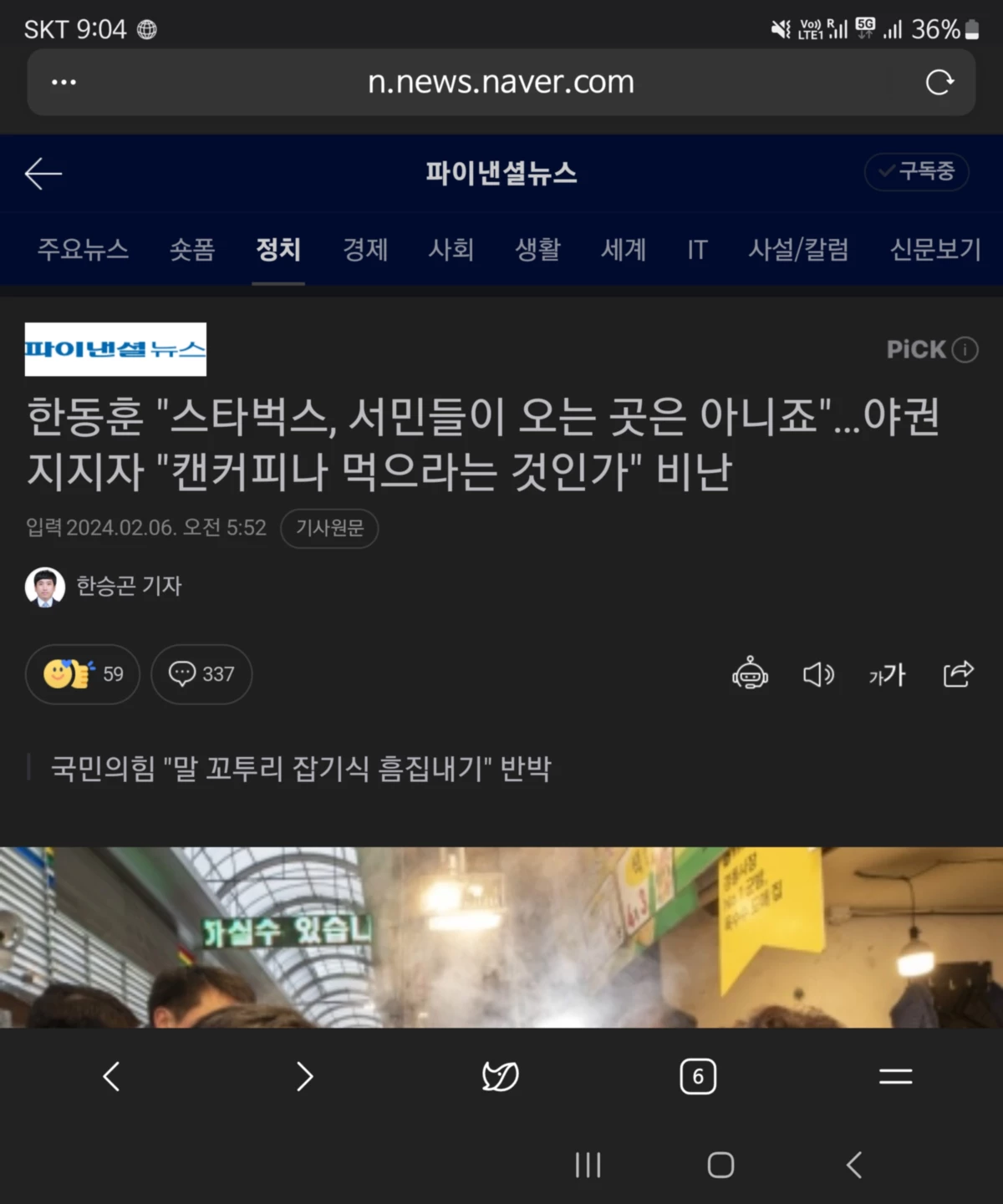React to the article with 59 reactions
This screenshot has width=1003, height=1204.
point(83,674)
